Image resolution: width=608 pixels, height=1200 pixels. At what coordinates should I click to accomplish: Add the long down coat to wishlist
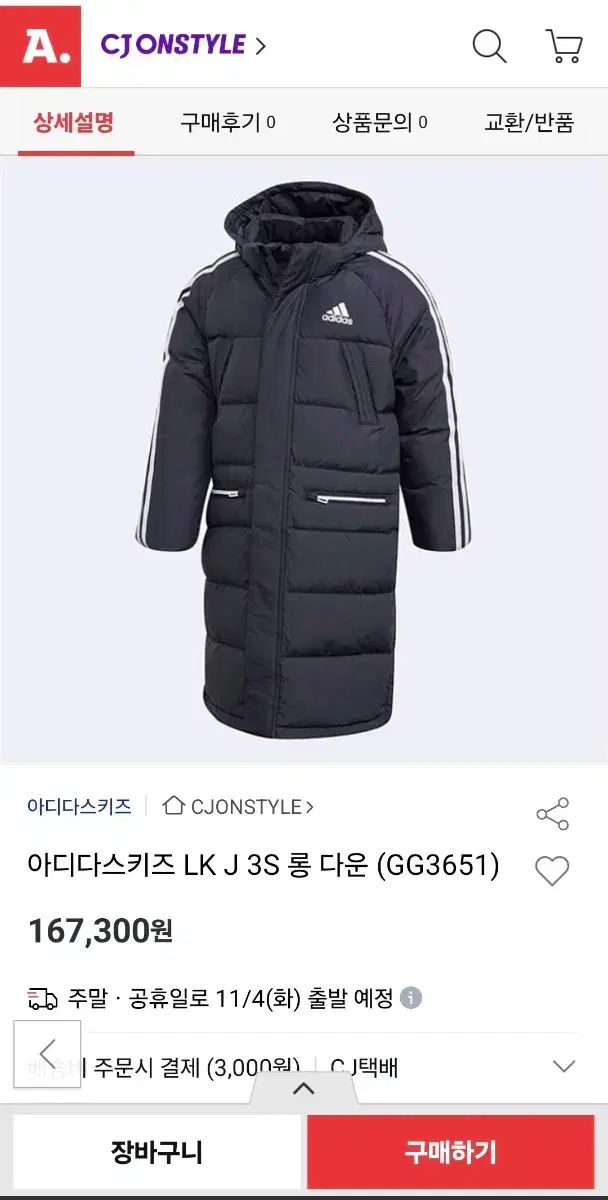pyautogui.click(x=552, y=870)
